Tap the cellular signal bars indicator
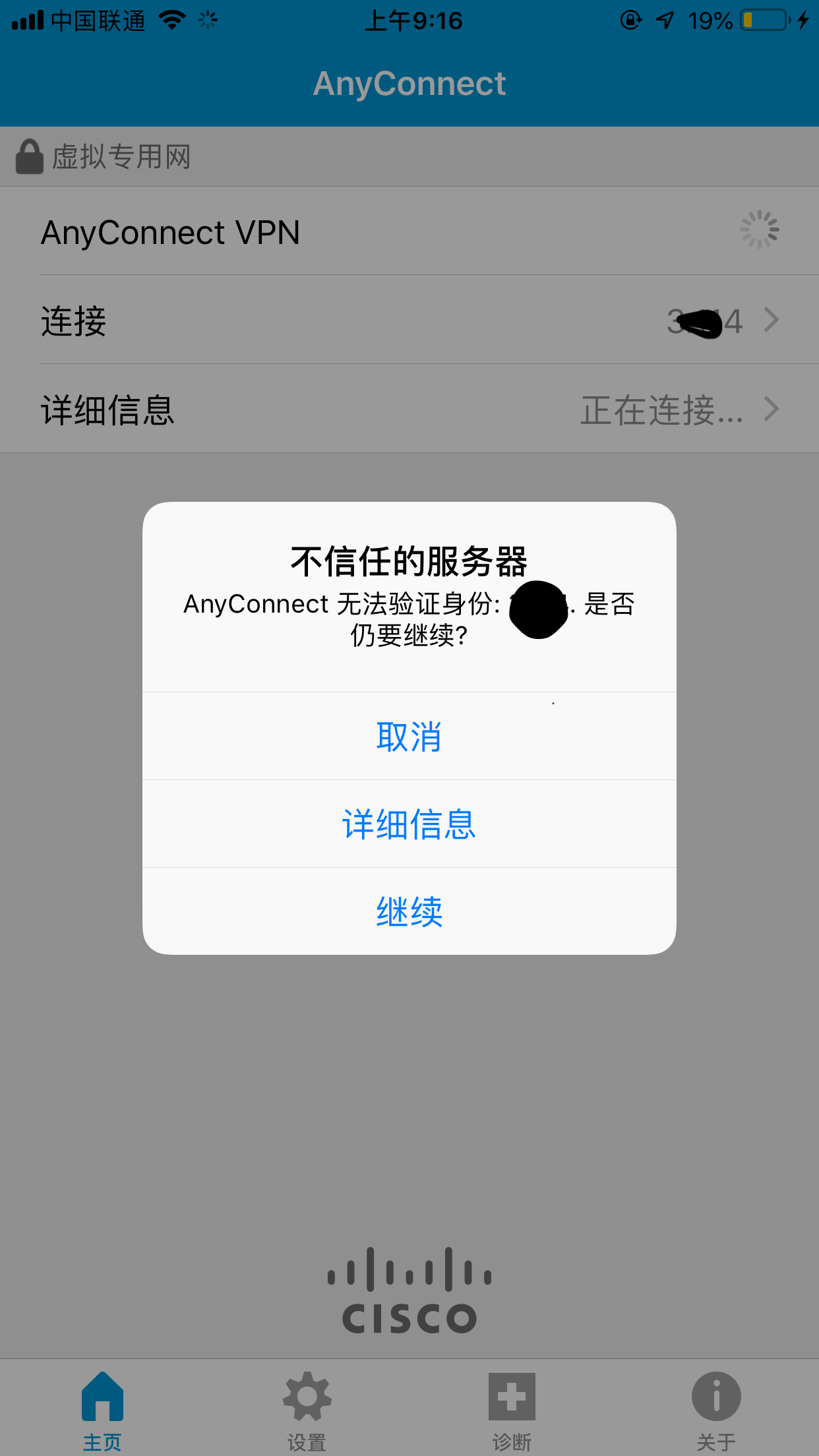Image resolution: width=819 pixels, height=1456 pixels. pos(29,20)
